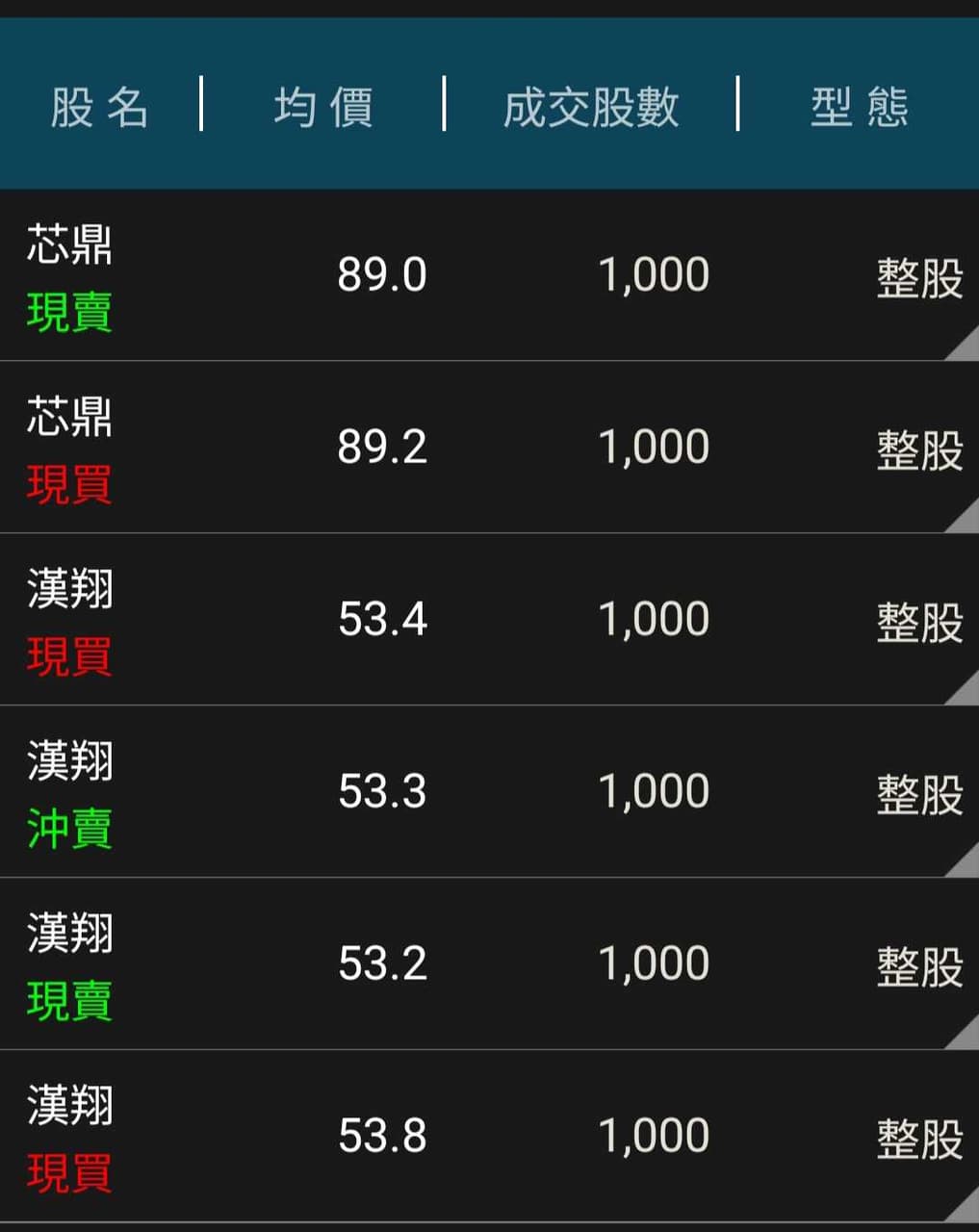The width and height of the screenshot is (979, 1232).
Task: Sort by the 成交股數 column
Action: pos(589,106)
